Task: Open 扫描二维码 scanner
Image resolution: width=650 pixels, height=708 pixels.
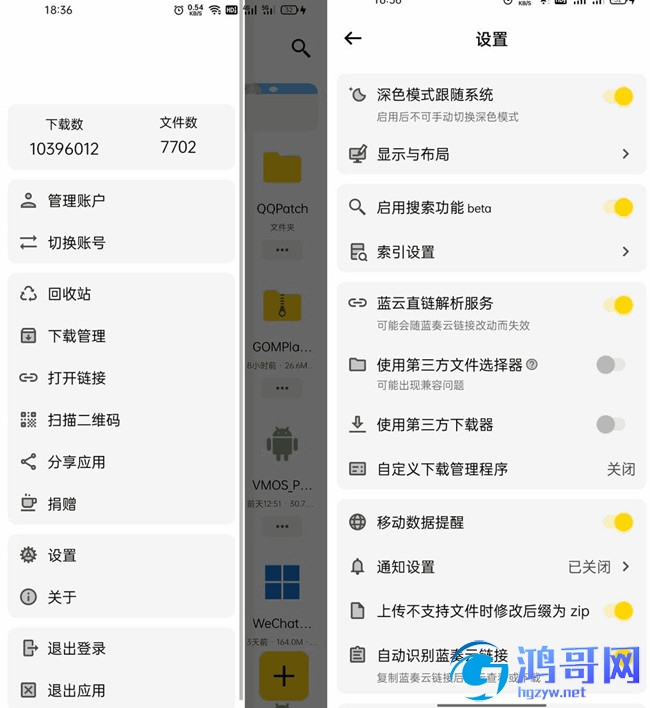Action: point(83,420)
